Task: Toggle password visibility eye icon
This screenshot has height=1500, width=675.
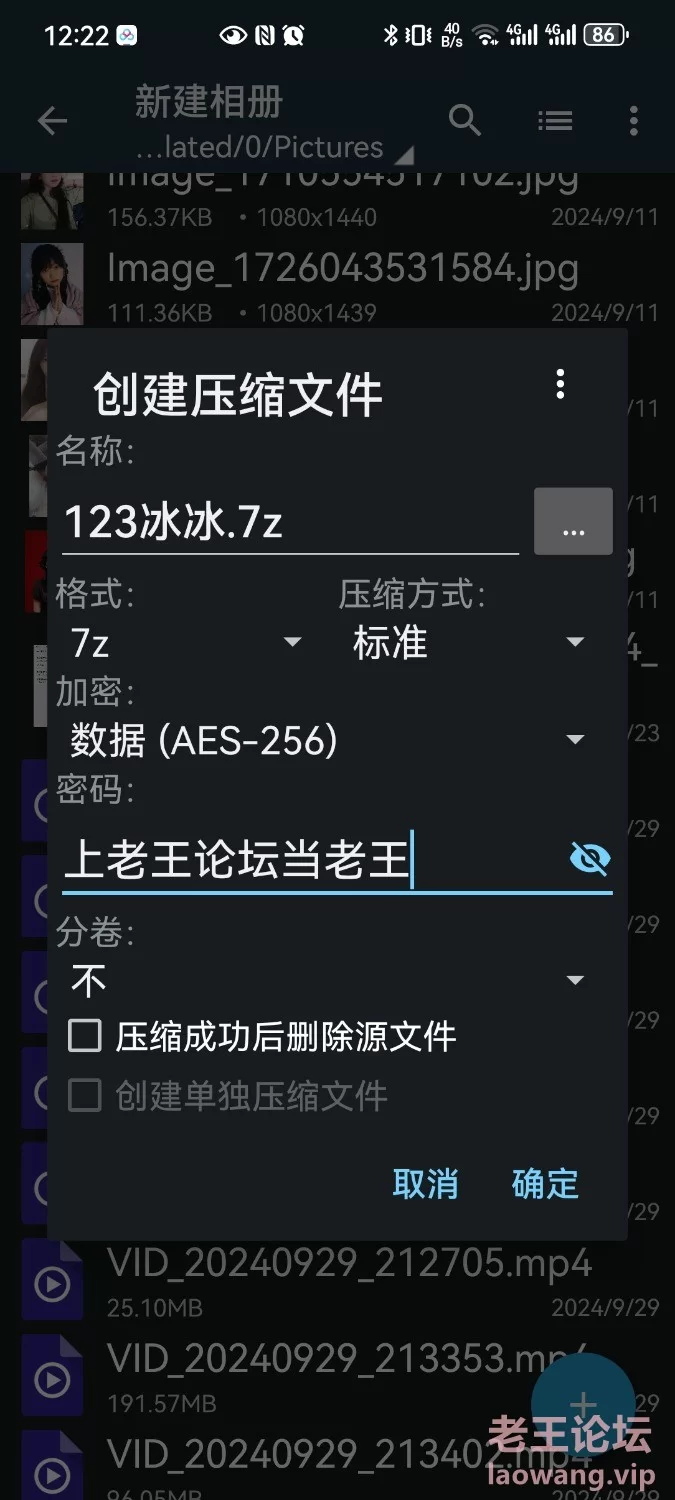Action: tap(589, 859)
